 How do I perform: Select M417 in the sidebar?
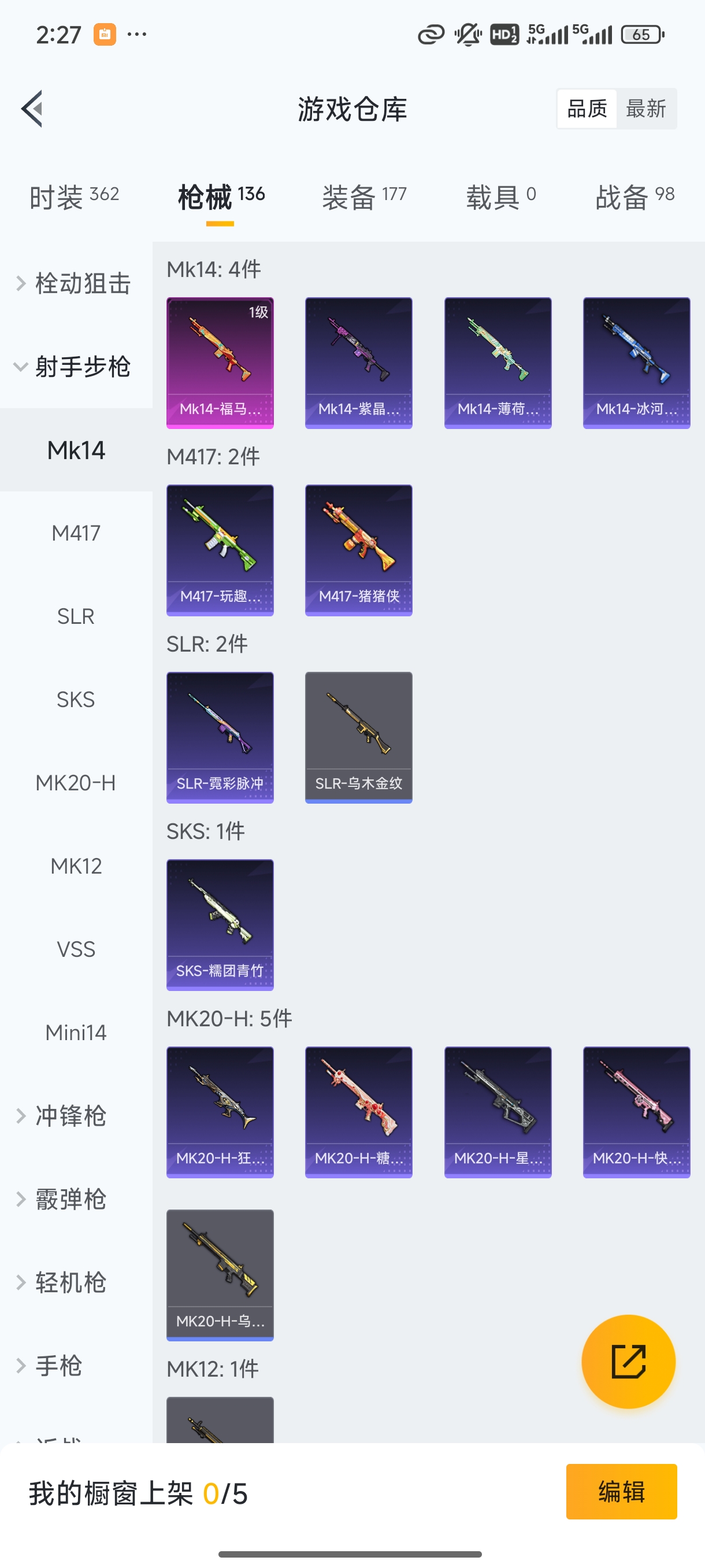(x=76, y=533)
